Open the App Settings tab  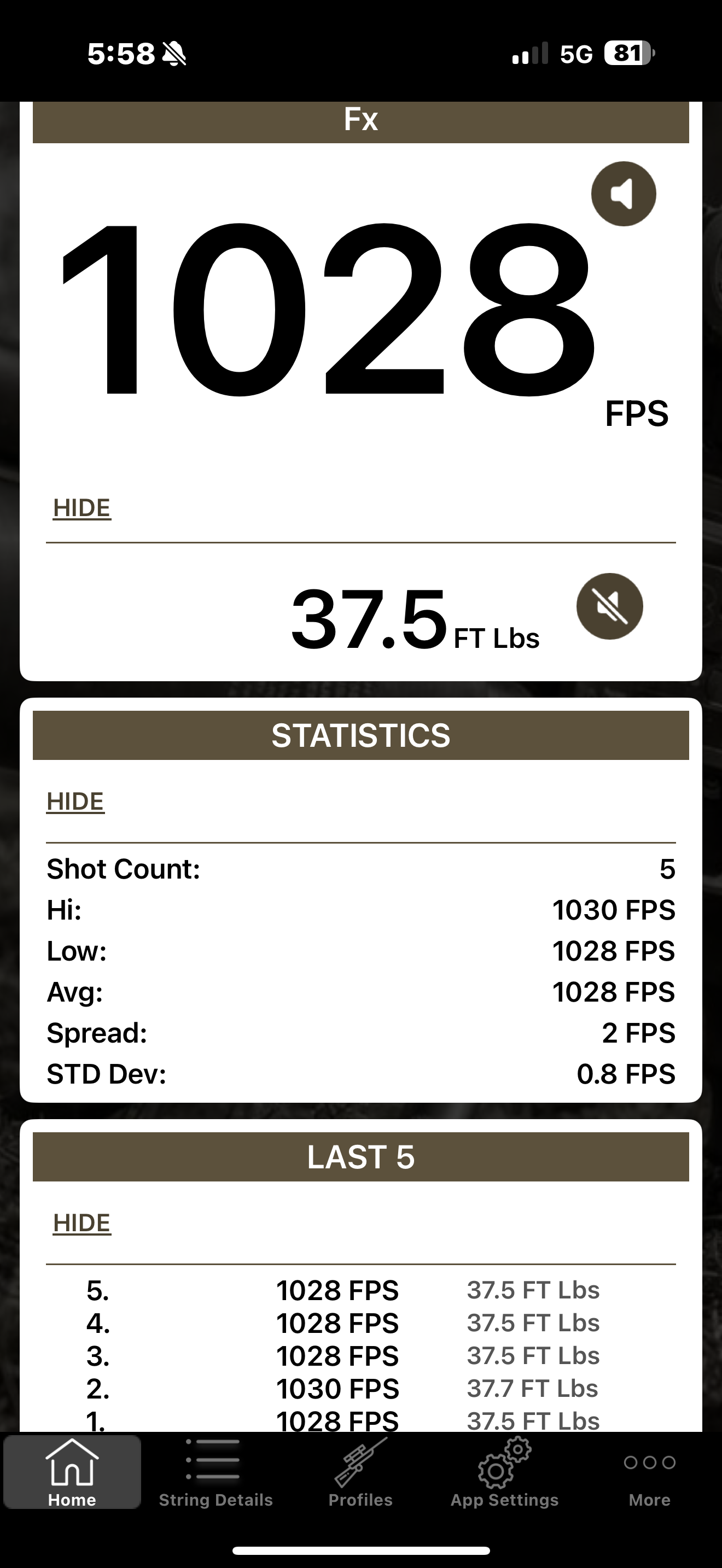click(x=504, y=1473)
